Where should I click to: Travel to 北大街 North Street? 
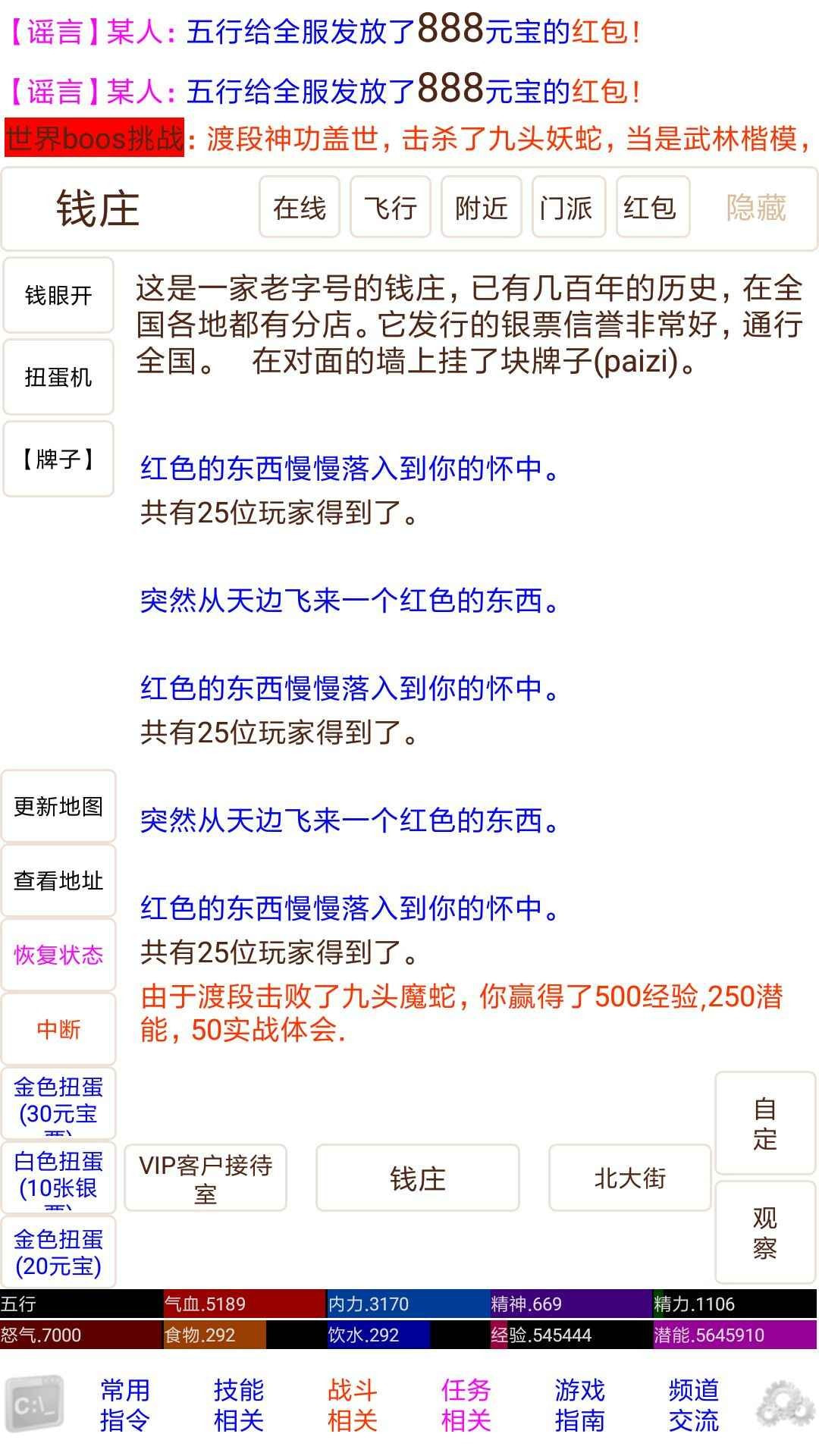pos(629,1178)
